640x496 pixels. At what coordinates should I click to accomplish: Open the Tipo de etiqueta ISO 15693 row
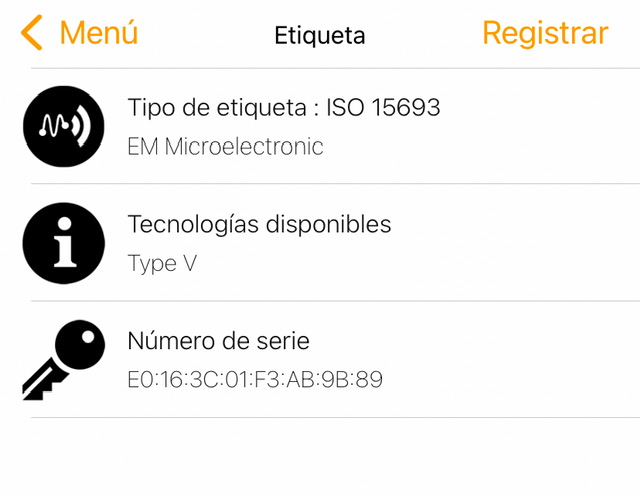(320, 126)
